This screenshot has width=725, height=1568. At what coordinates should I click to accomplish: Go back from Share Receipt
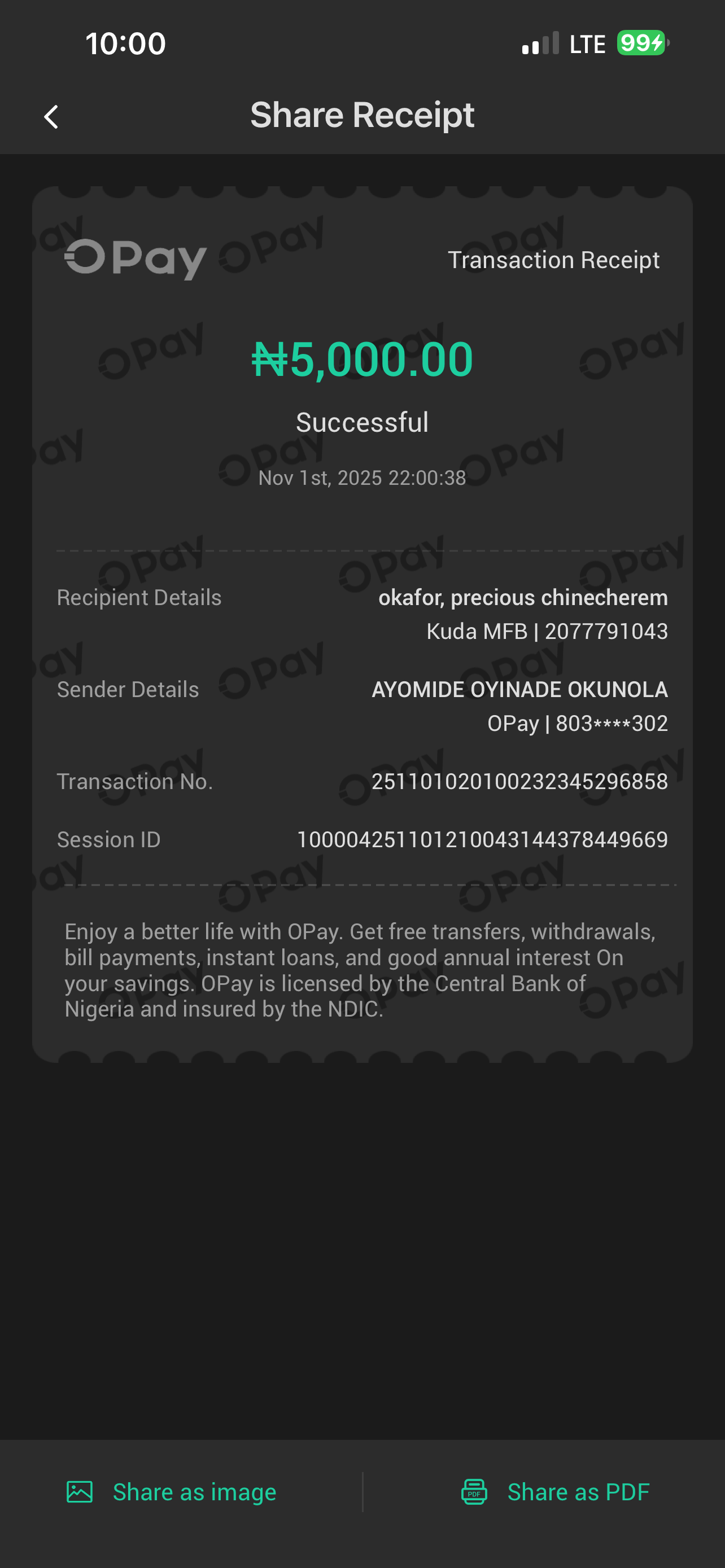pyautogui.click(x=51, y=117)
